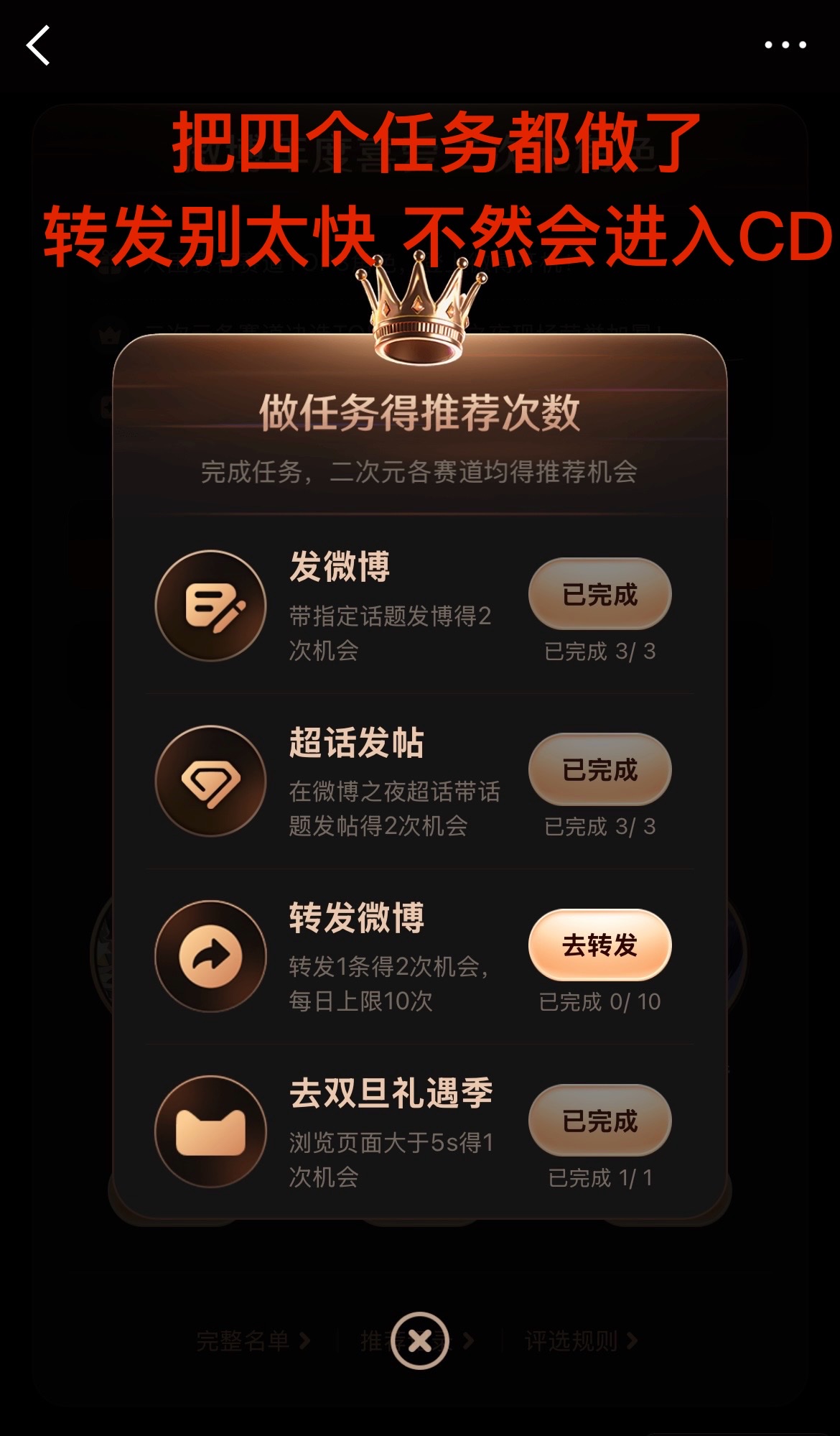
Task: Close the task popup with X
Action: click(x=420, y=1340)
